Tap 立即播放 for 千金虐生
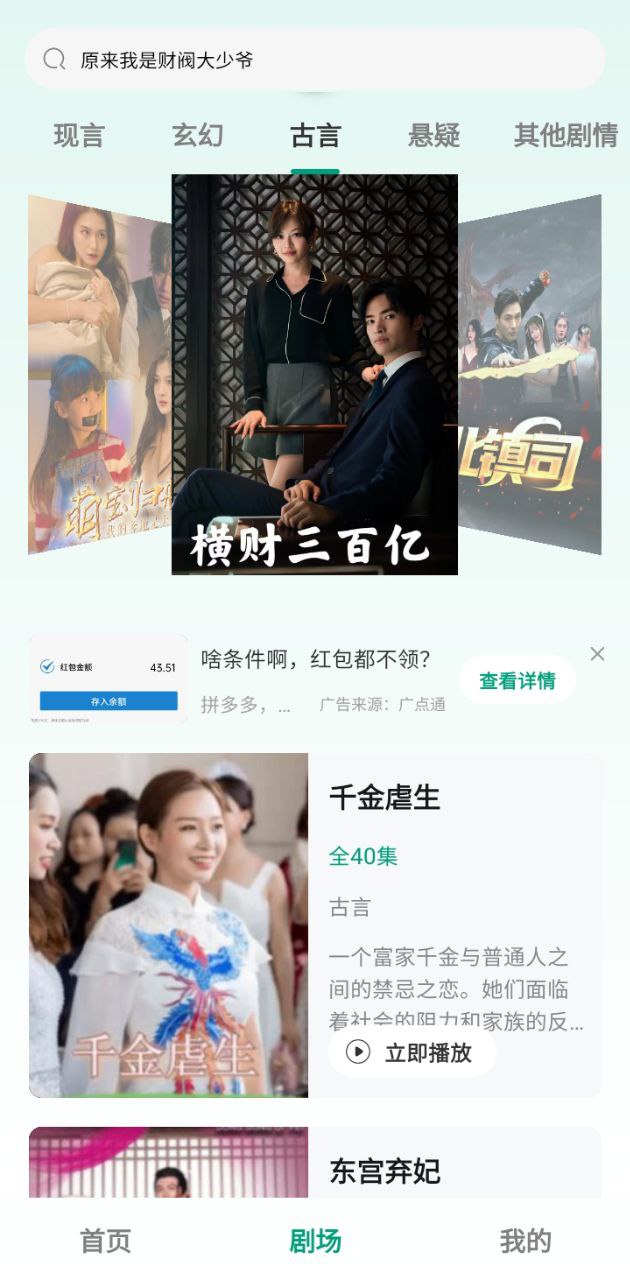The width and height of the screenshot is (630, 1280). click(x=411, y=1052)
